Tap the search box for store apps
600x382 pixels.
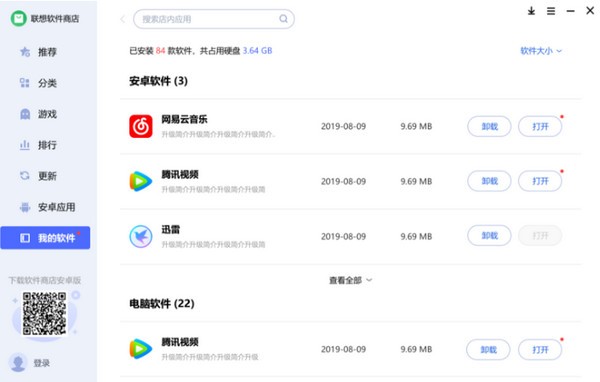click(214, 19)
